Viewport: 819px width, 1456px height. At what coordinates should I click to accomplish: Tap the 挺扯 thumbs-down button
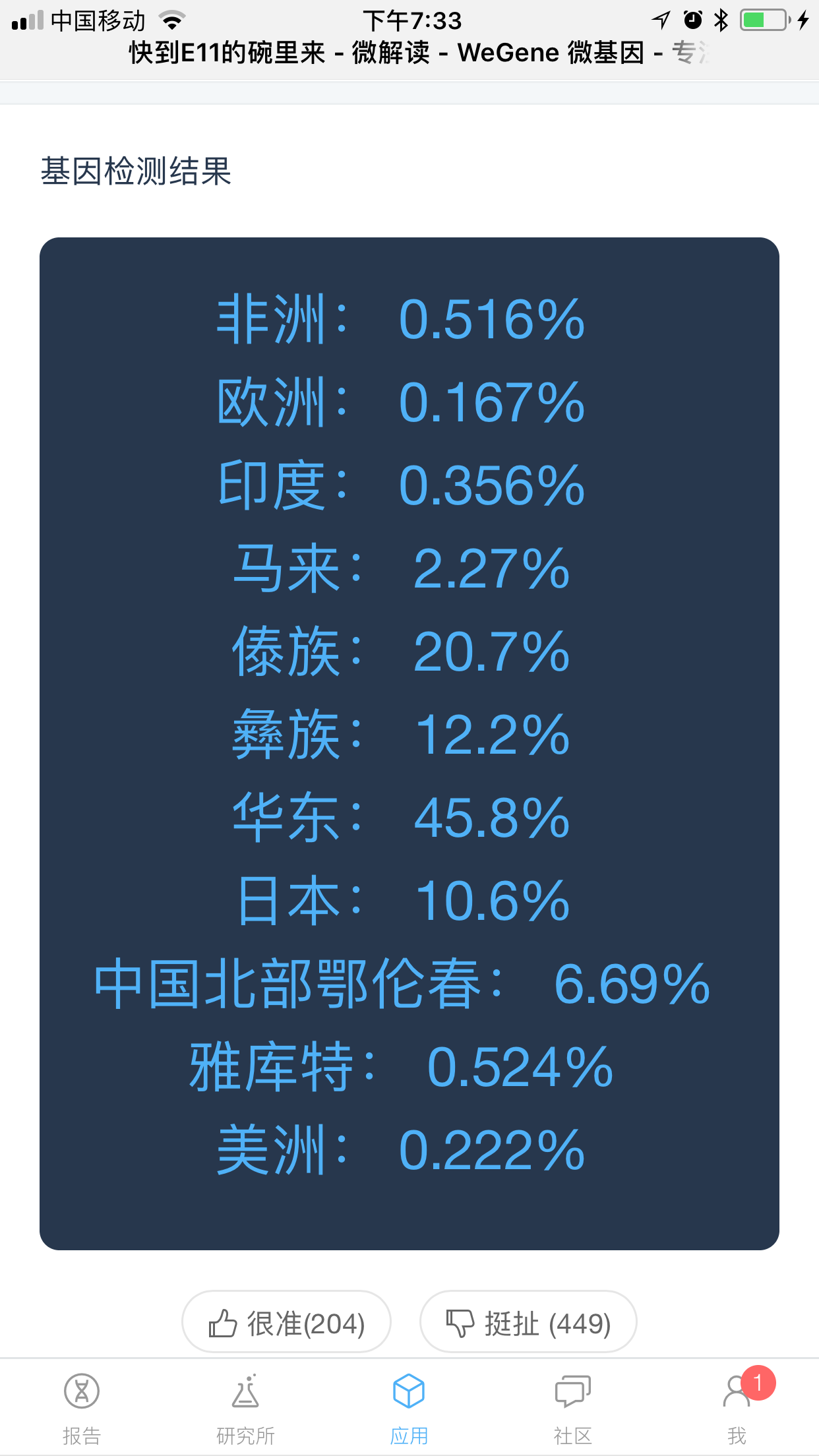pos(528,1321)
